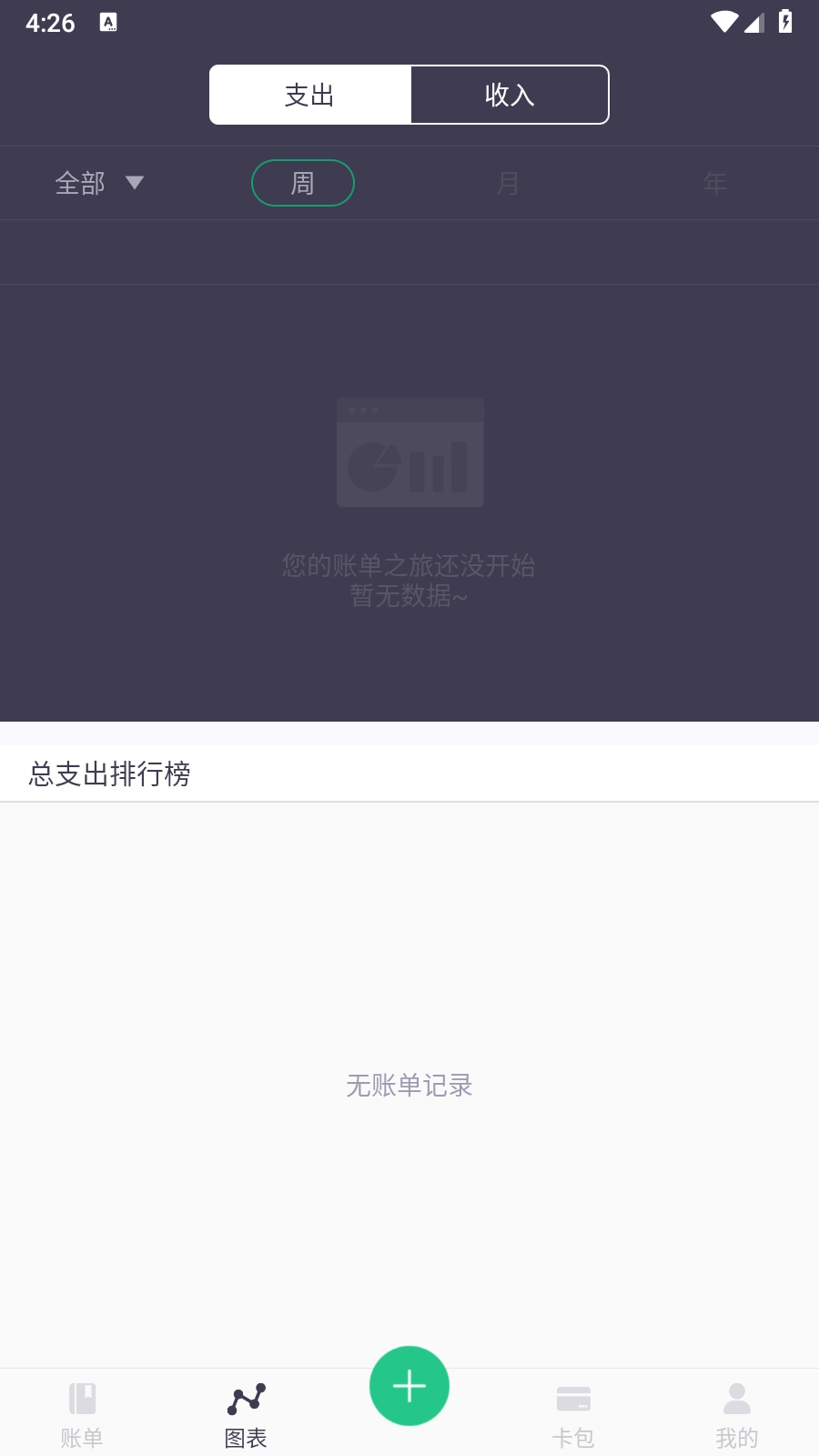819x1456 pixels.
Task: Switch to the 月 monthly view
Action: [x=508, y=183]
